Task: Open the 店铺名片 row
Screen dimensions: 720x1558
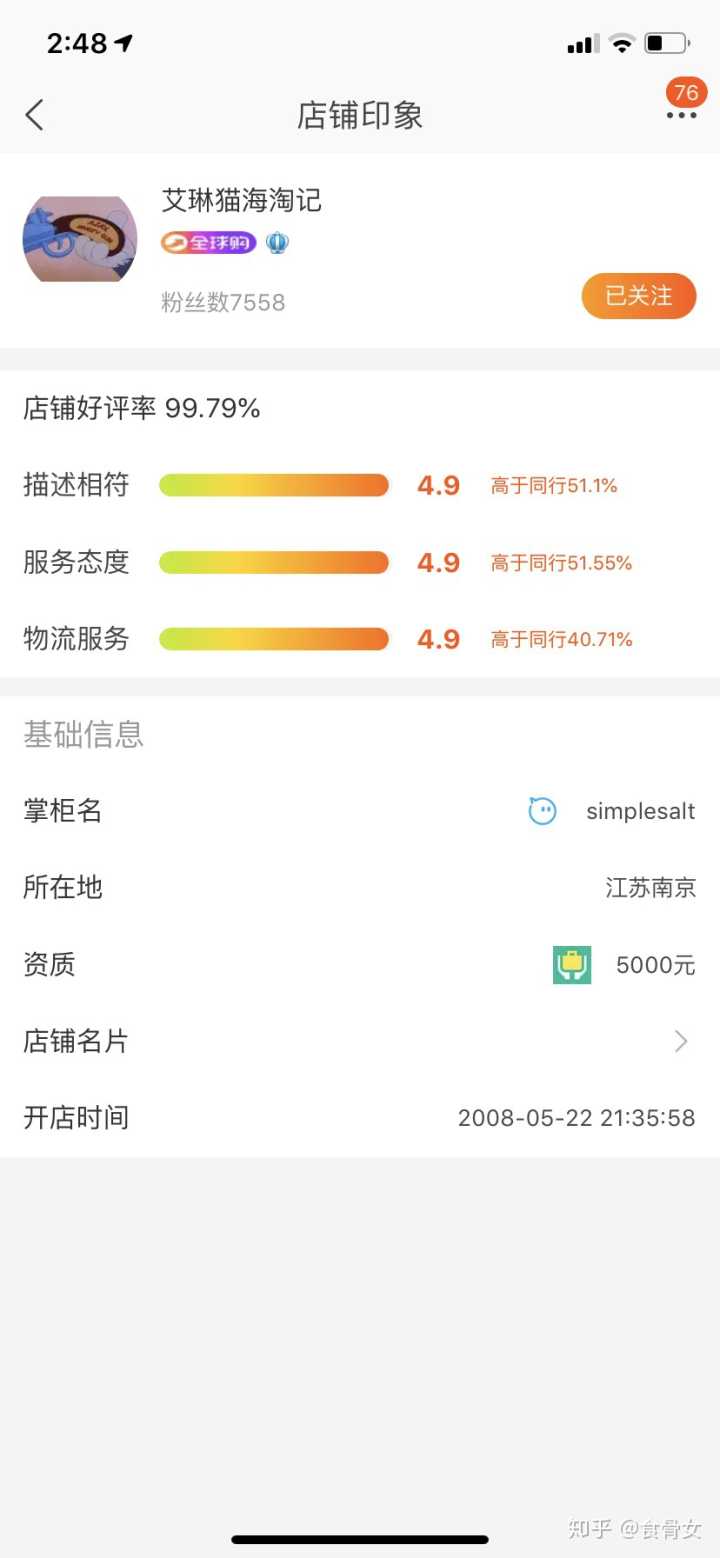Action: coord(360,1041)
